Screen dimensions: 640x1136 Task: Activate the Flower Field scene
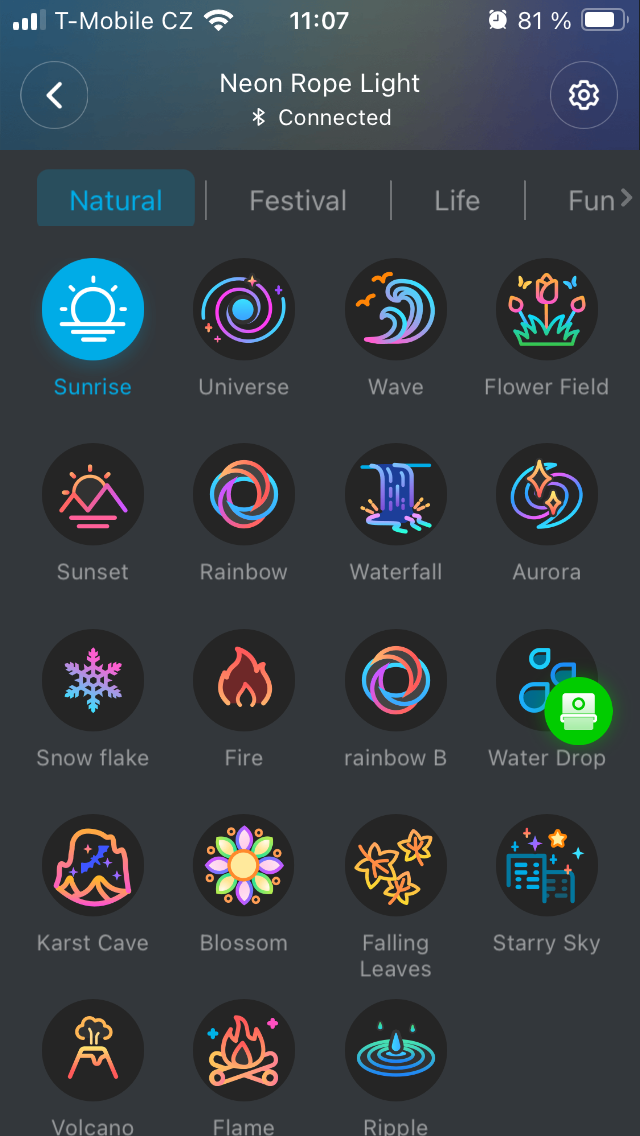point(547,310)
